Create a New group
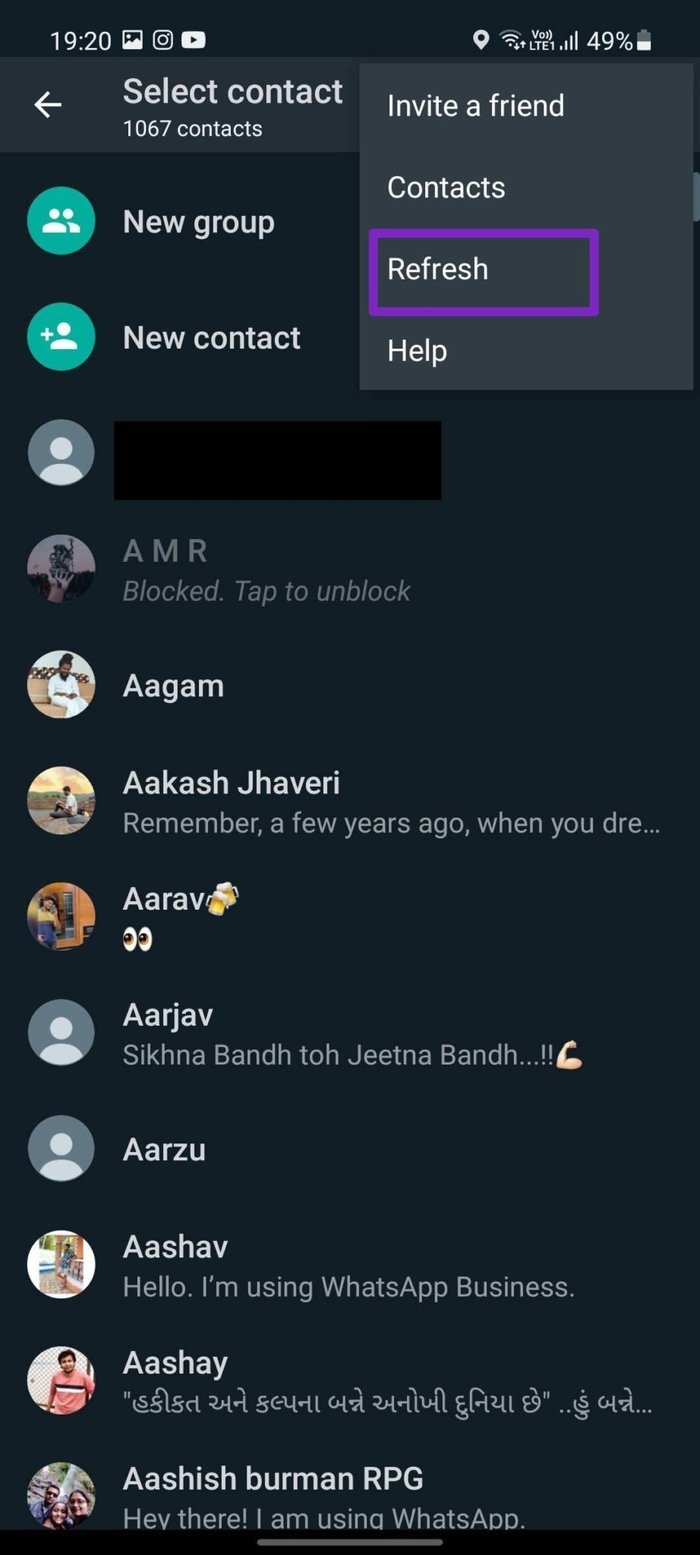Screen dimensions: 700x1555 tap(198, 222)
